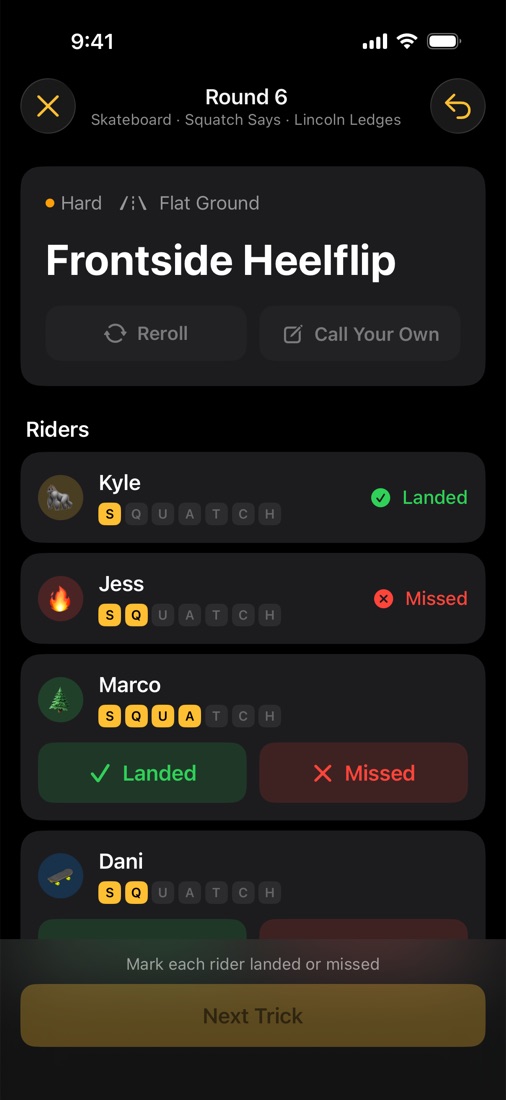The width and height of the screenshot is (506, 1100).
Task: Tap Call Your Own button
Action: point(360,333)
